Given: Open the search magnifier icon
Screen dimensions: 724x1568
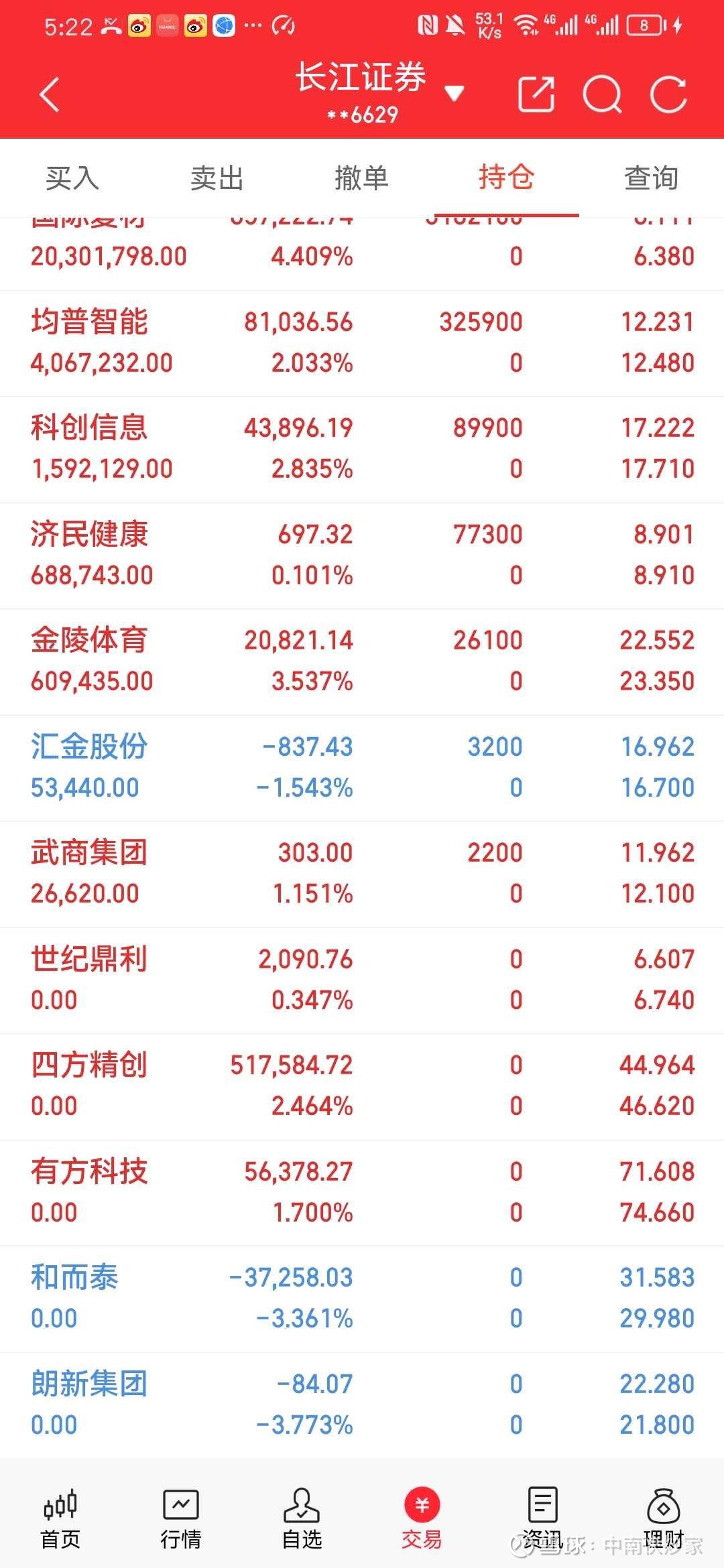Looking at the screenshot, I should coord(602,94).
